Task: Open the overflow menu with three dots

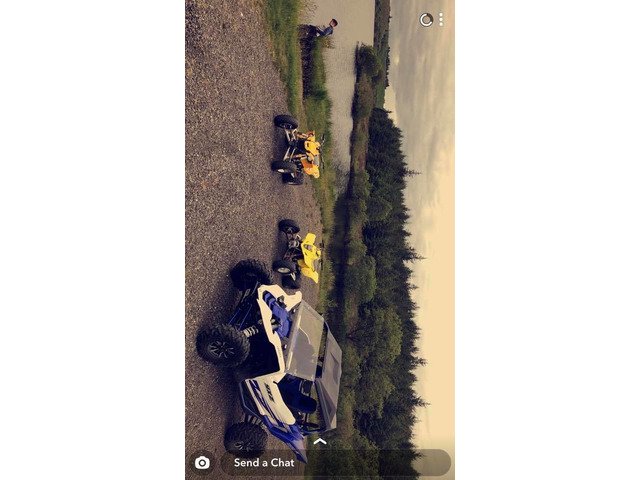Action: 441,19
